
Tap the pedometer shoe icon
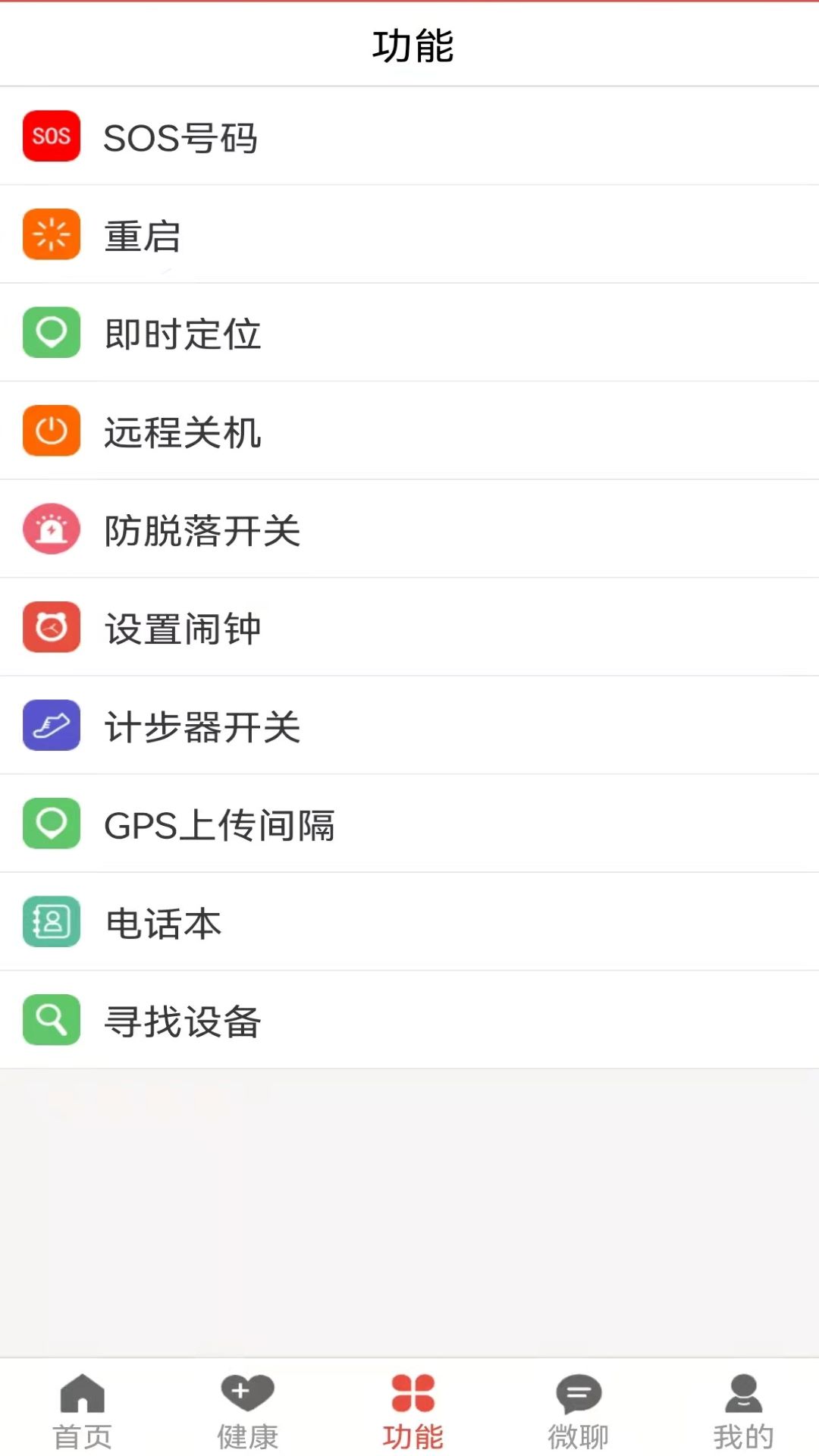[x=50, y=726]
